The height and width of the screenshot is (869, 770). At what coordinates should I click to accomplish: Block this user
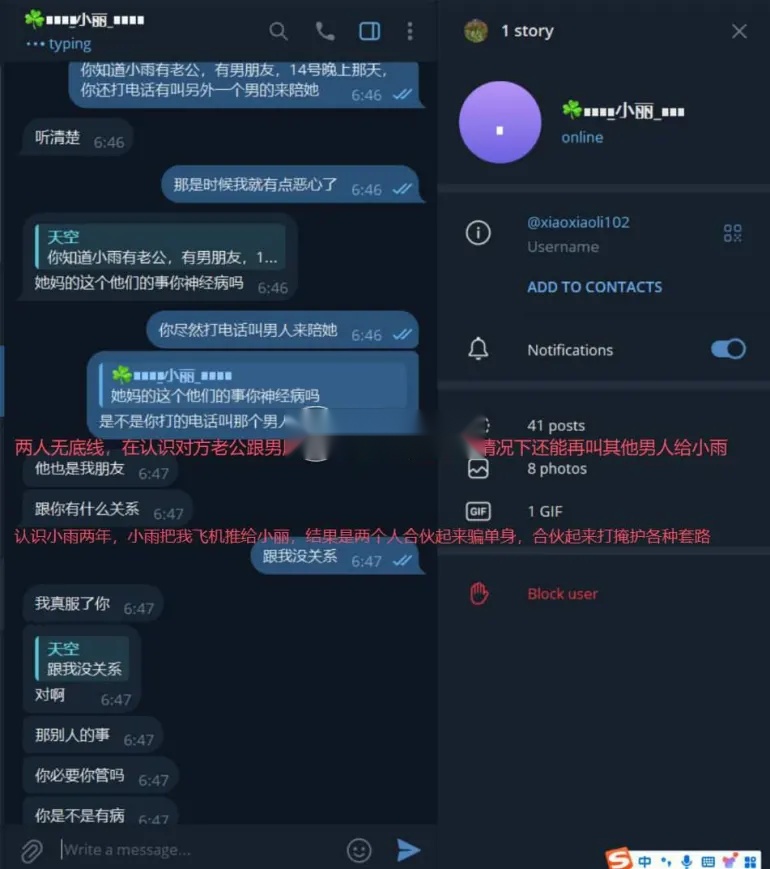click(x=562, y=593)
